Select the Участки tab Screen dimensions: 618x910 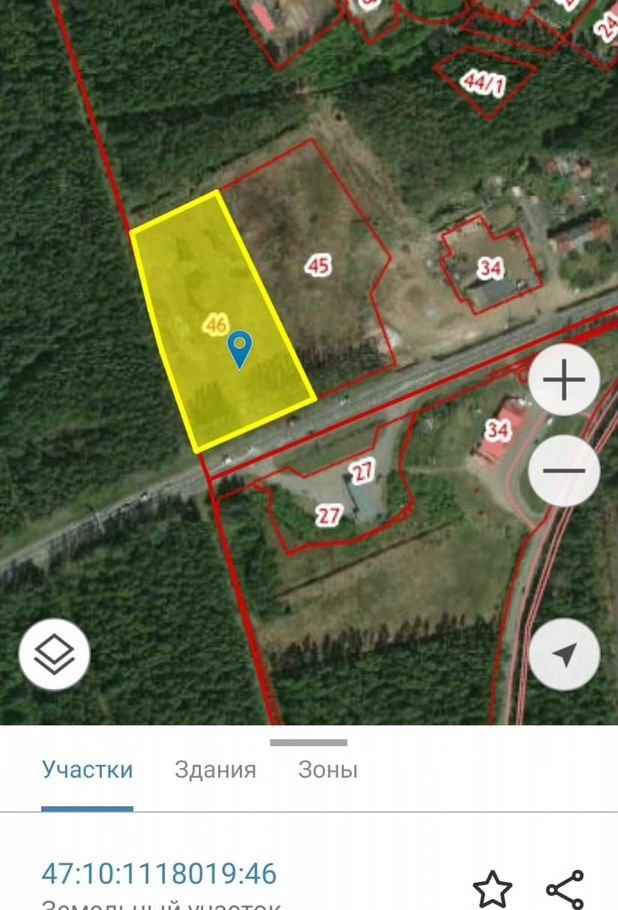click(x=87, y=770)
